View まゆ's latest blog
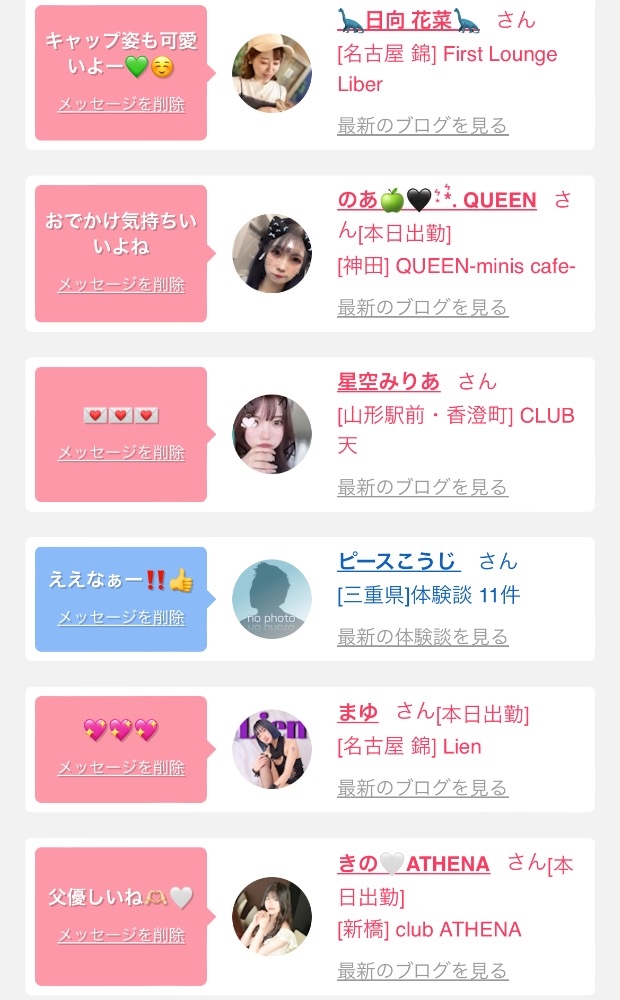 (422, 788)
